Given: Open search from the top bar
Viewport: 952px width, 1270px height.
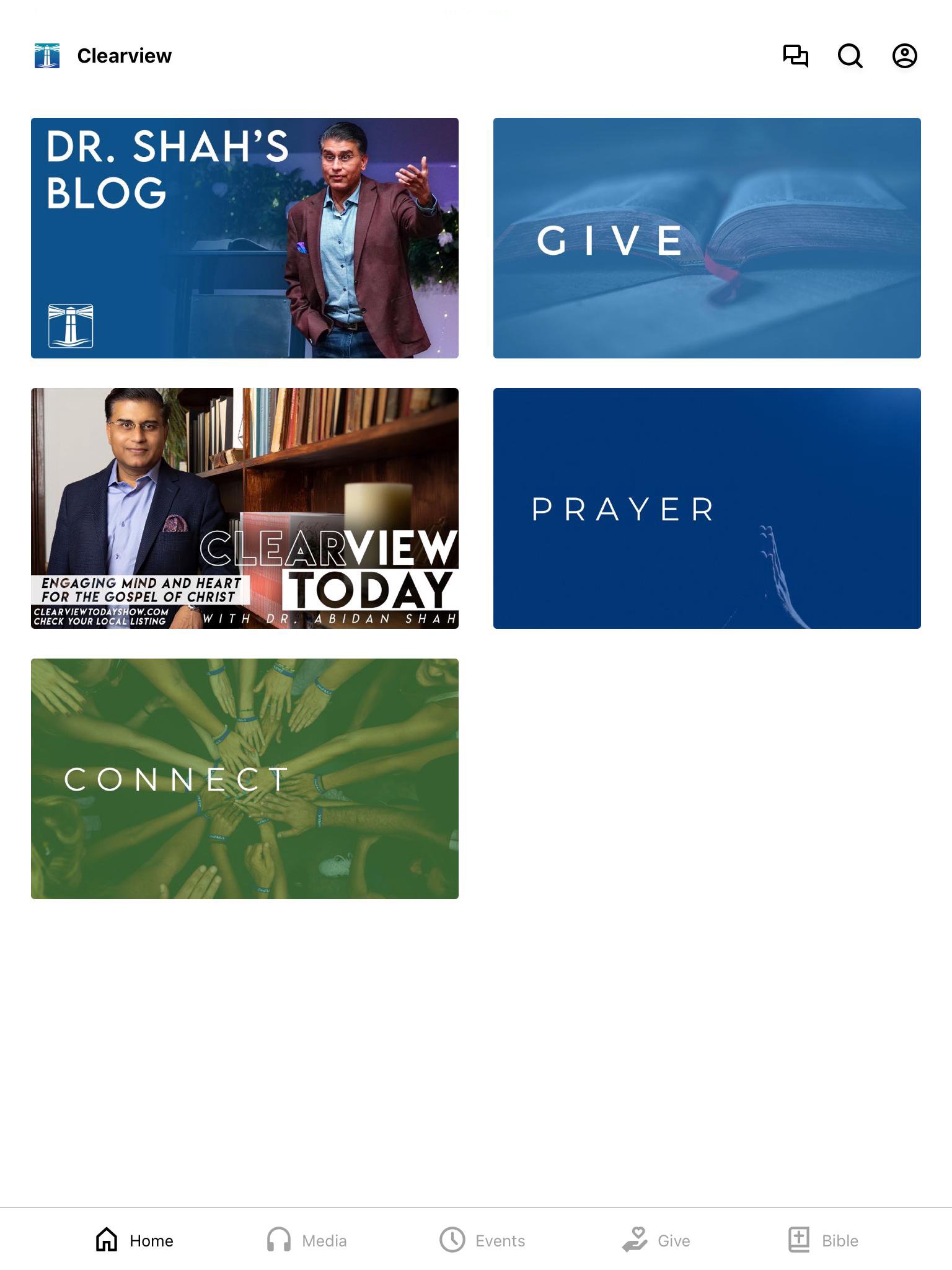Looking at the screenshot, I should click(x=850, y=56).
